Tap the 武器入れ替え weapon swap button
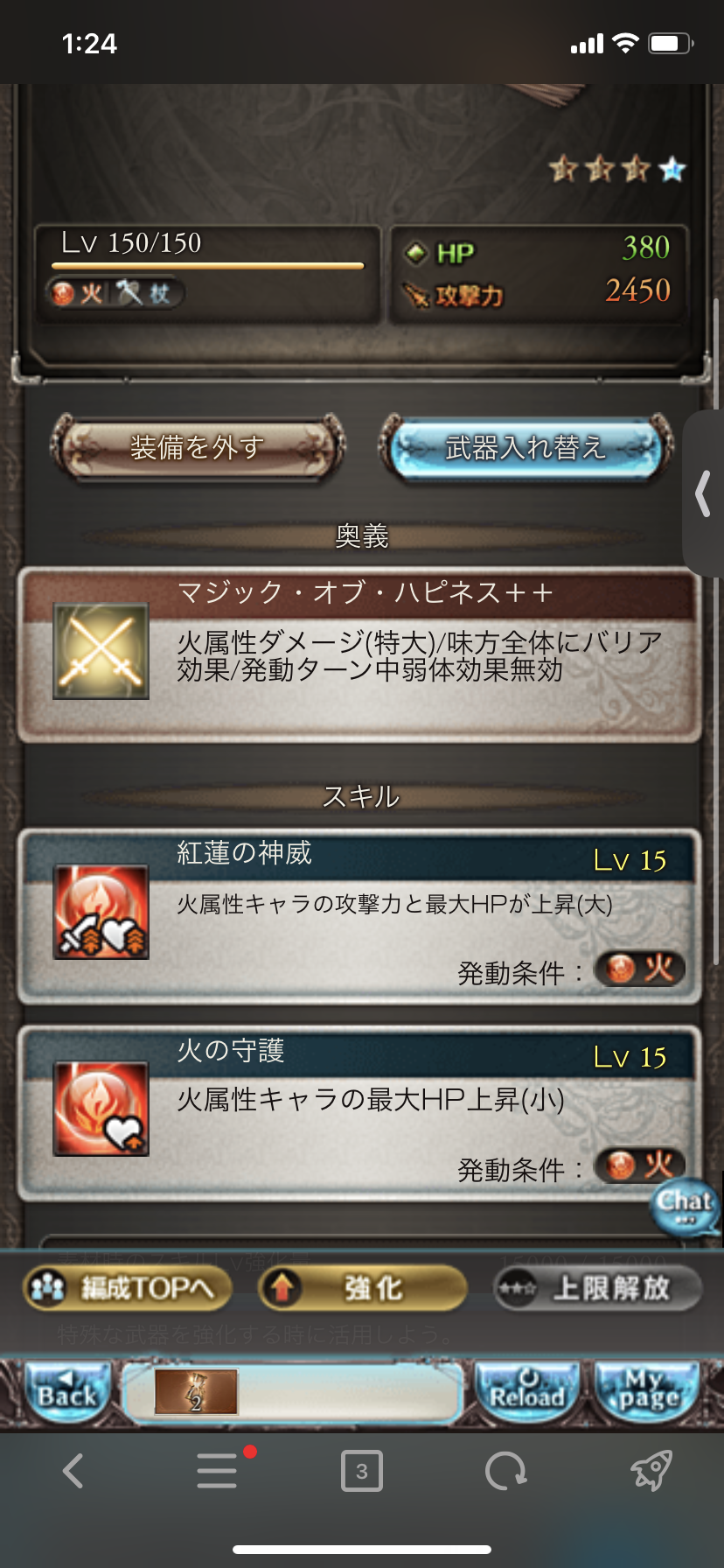 pos(526,448)
